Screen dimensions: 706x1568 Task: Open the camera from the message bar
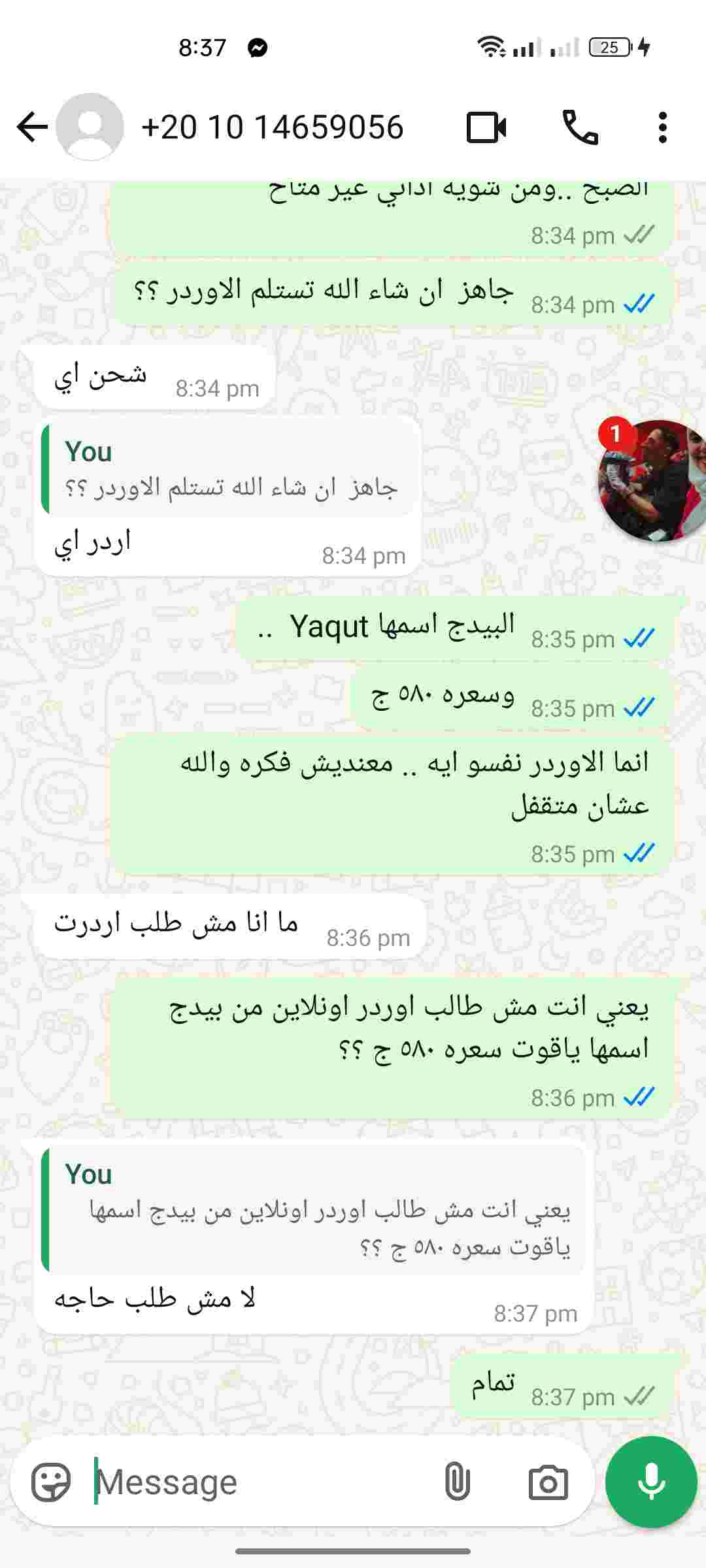[x=548, y=1482]
